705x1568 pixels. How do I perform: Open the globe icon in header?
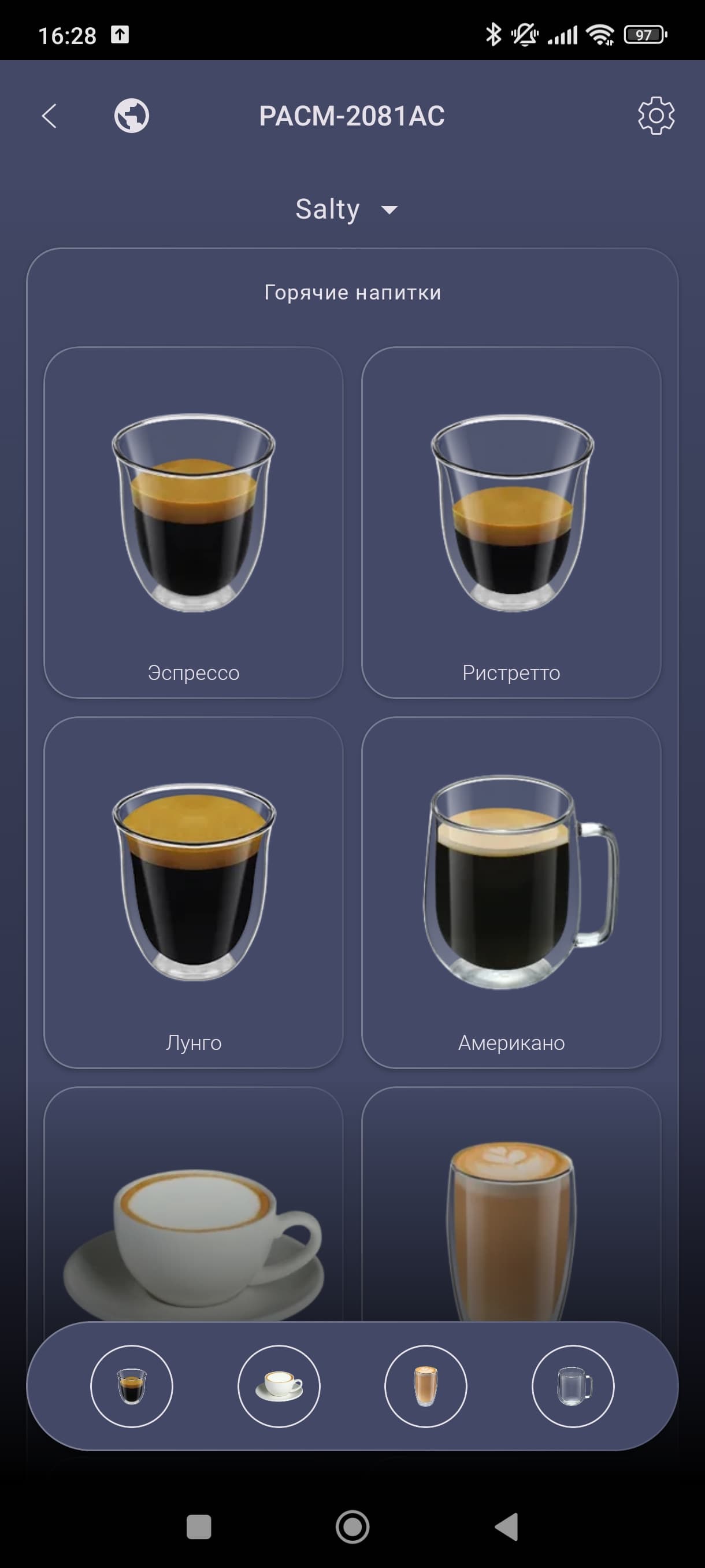[131, 116]
